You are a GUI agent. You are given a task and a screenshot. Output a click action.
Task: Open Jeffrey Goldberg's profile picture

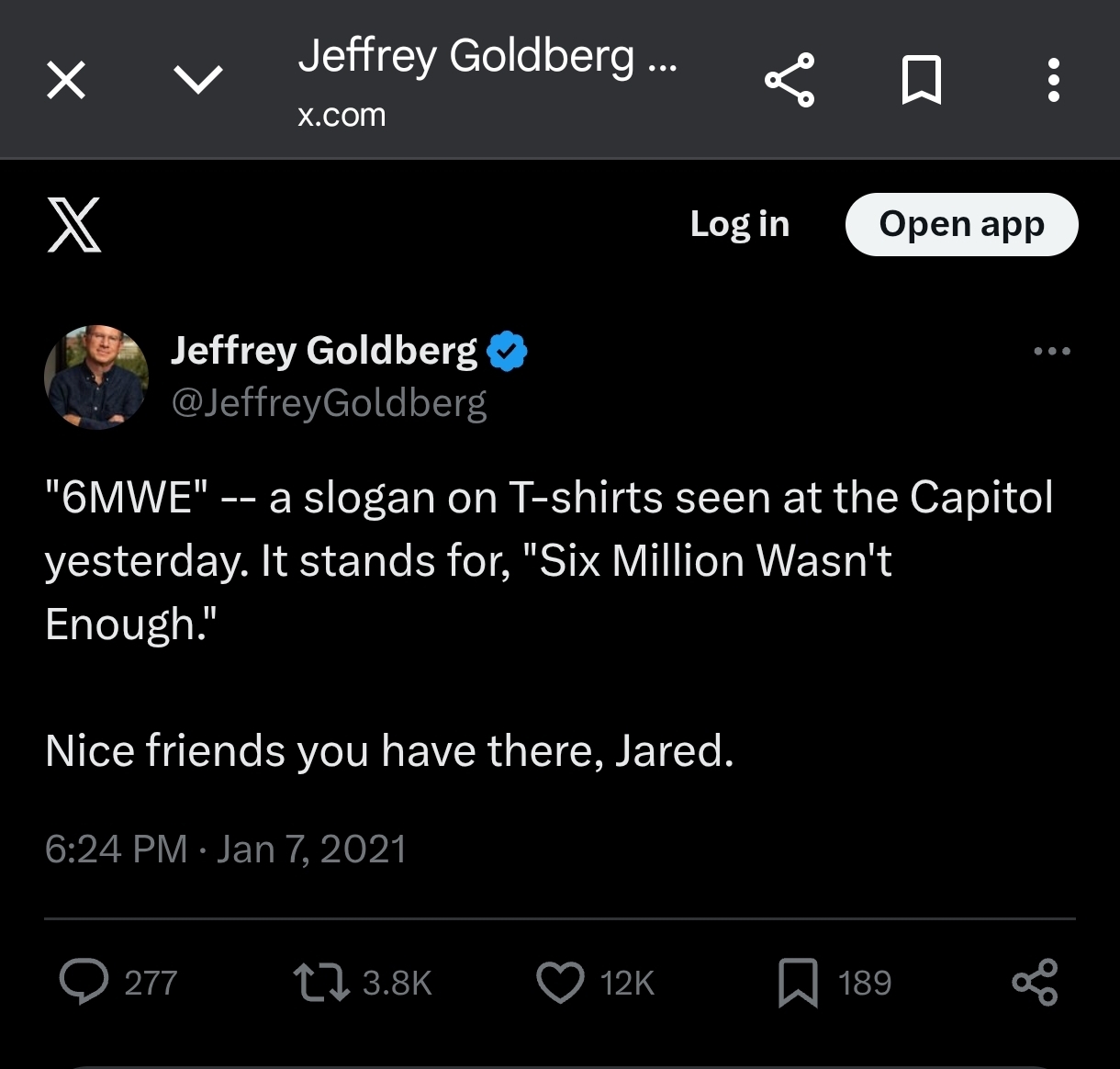coord(95,377)
